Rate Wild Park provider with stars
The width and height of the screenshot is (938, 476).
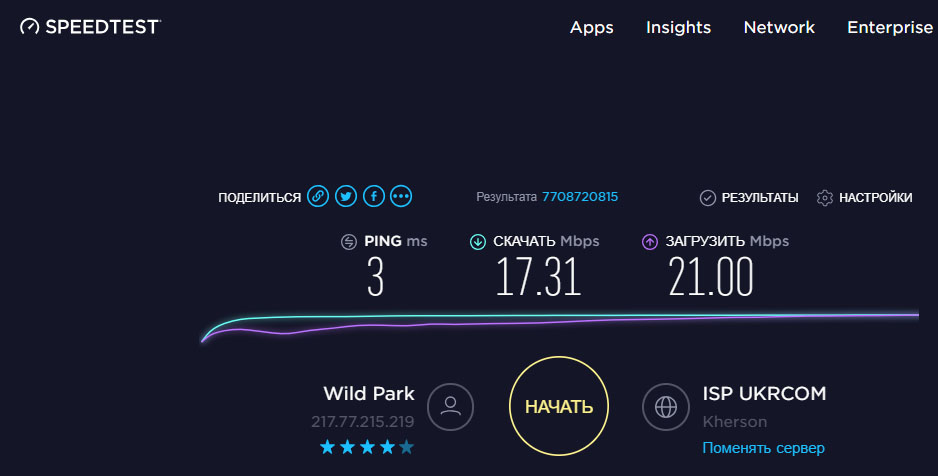pyautogui.click(x=366, y=447)
